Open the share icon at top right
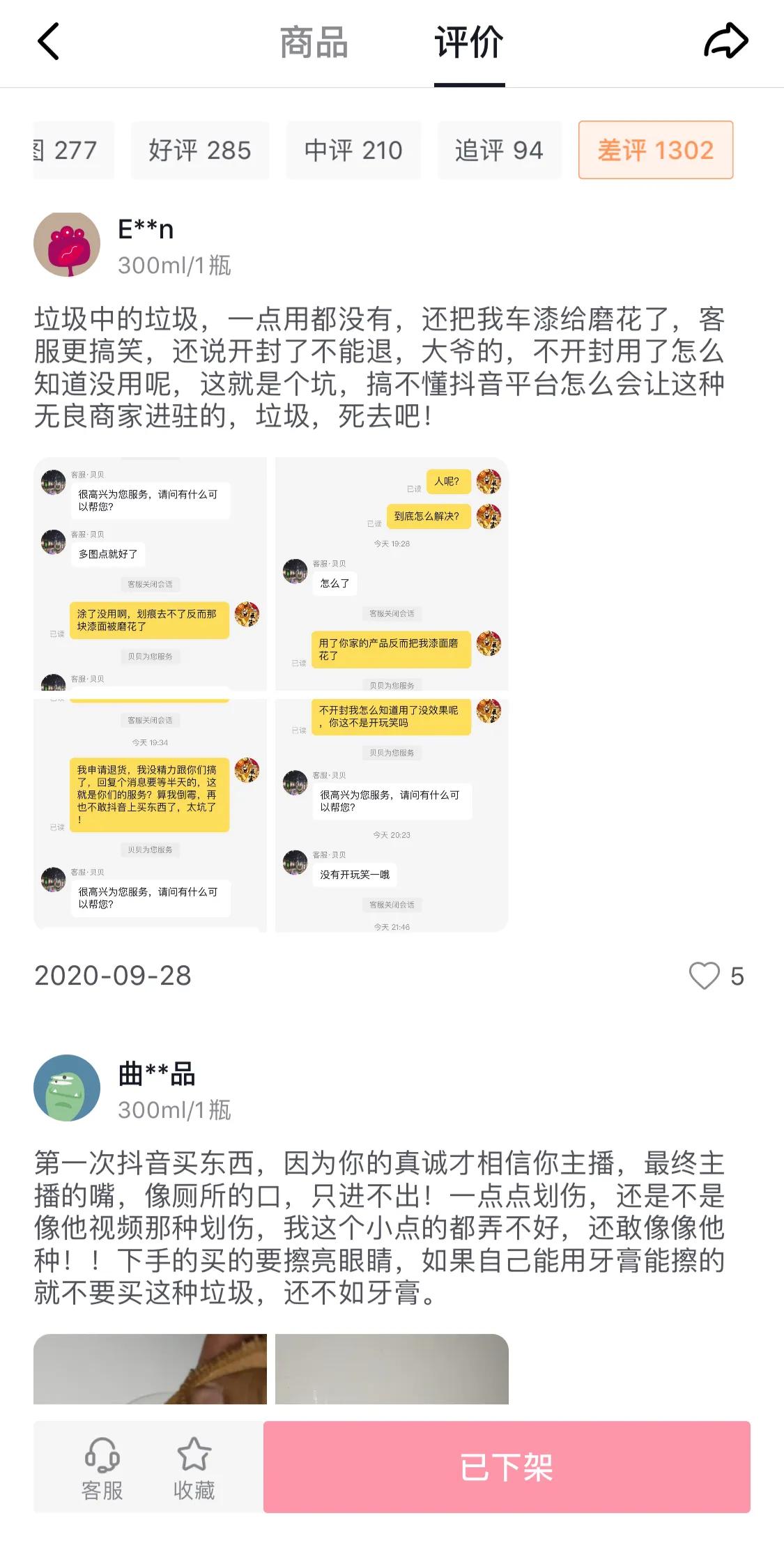Viewport: 784px width, 1543px height. (725, 42)
